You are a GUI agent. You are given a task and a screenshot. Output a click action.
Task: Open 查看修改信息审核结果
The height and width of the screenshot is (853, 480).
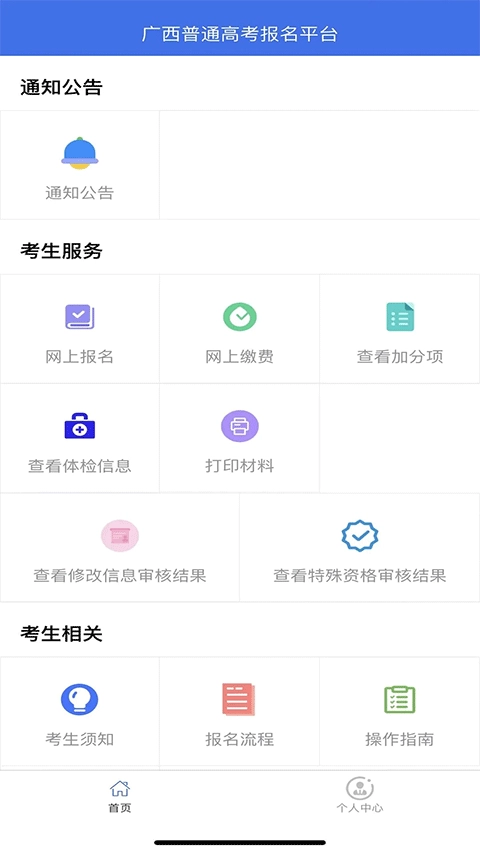pos(120,548)
